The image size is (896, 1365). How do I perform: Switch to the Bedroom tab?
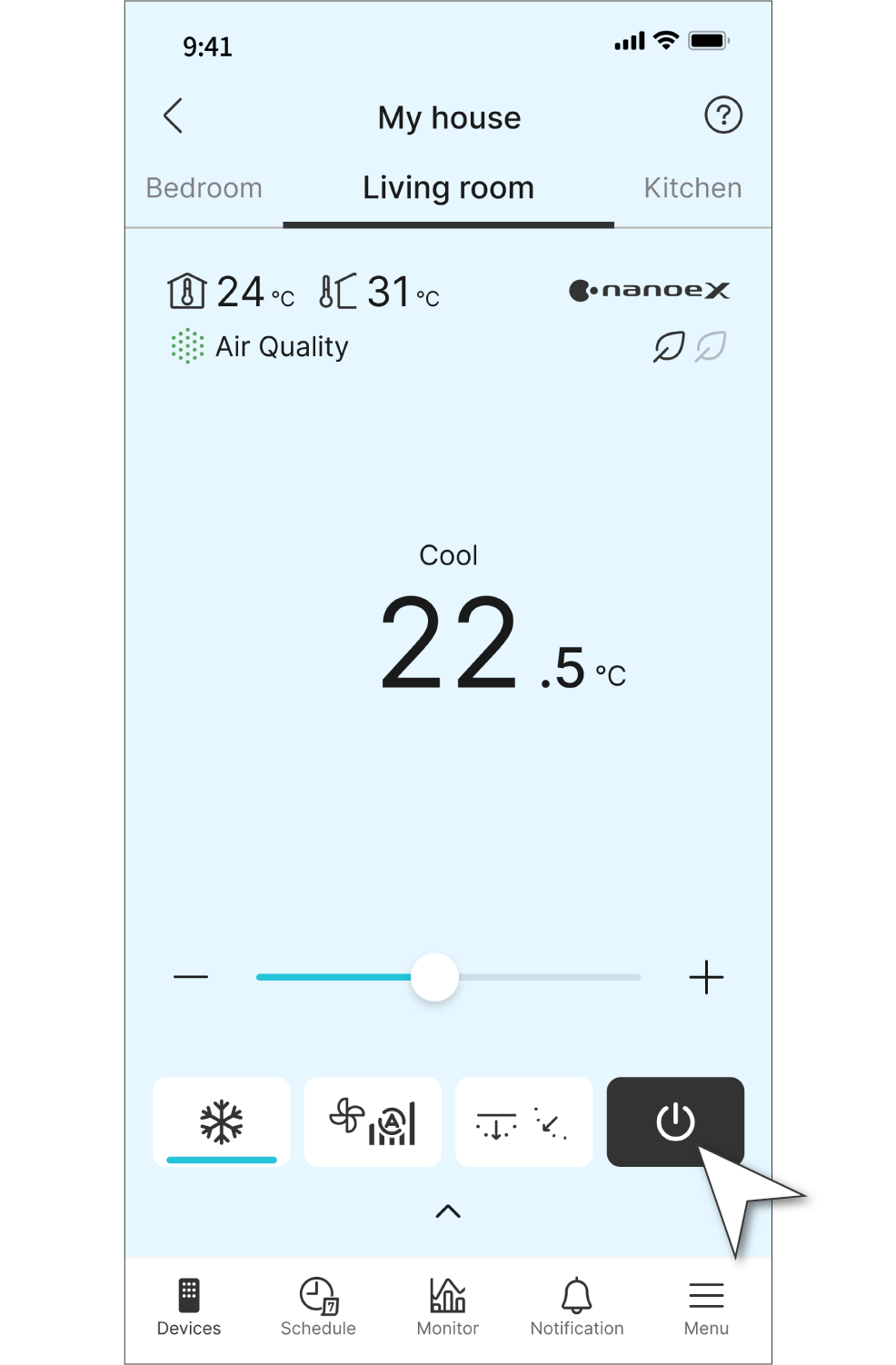204,188
